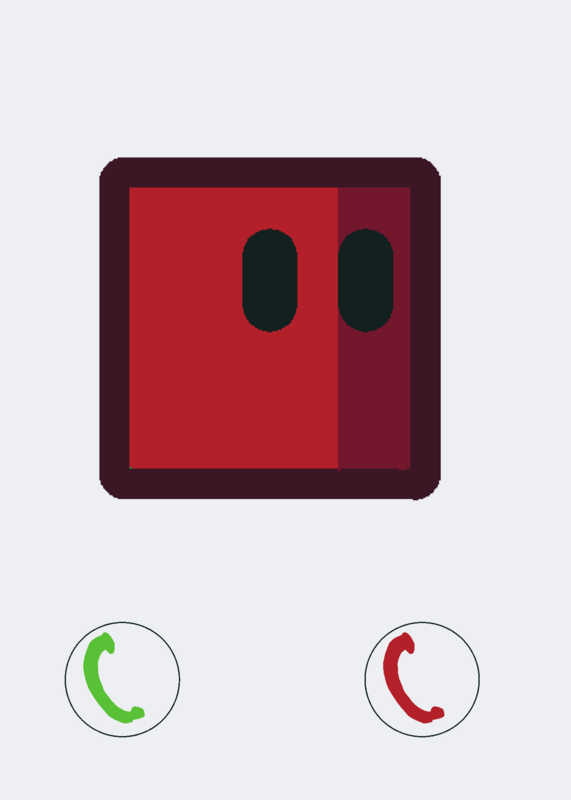This screenshot has height=800, width=571.
Task: Accept the call with the green phone
Action: [x=122, y=679]
